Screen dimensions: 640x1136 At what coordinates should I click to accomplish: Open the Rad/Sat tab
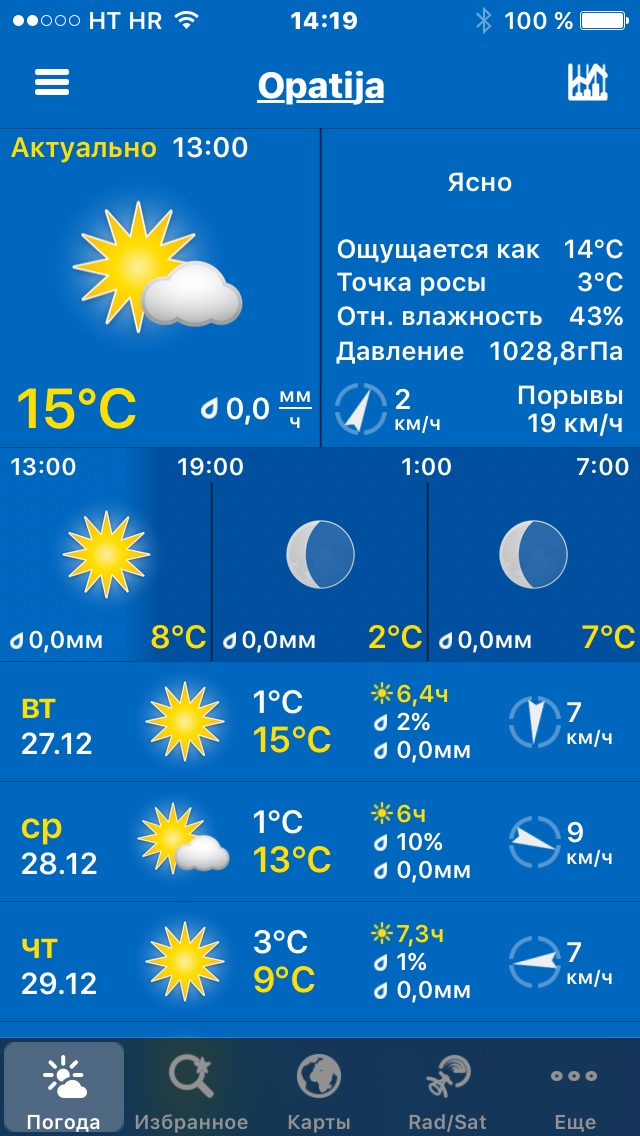pyautogui.click(x=447, y=1088)
